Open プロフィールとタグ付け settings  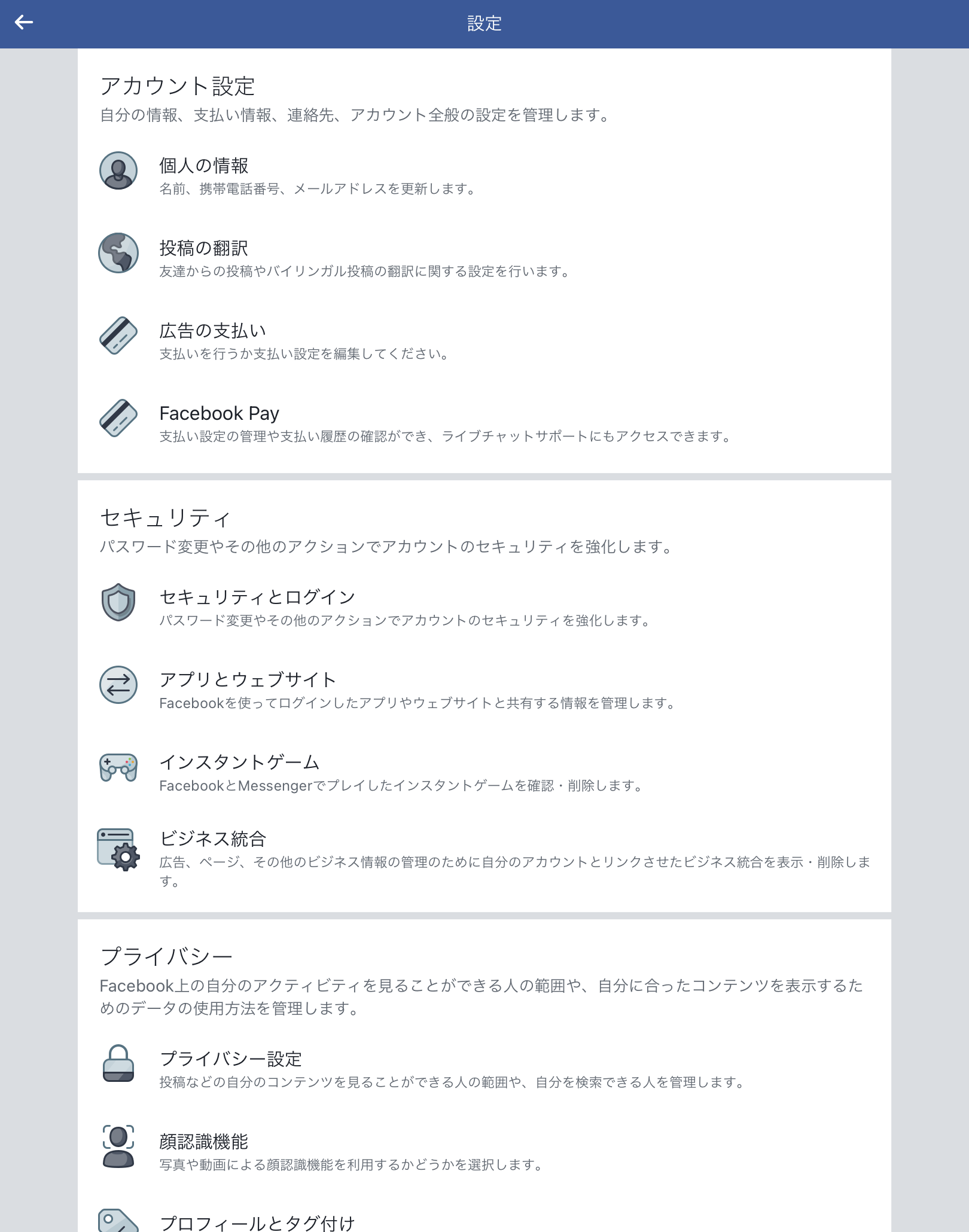pos(257,1222)
